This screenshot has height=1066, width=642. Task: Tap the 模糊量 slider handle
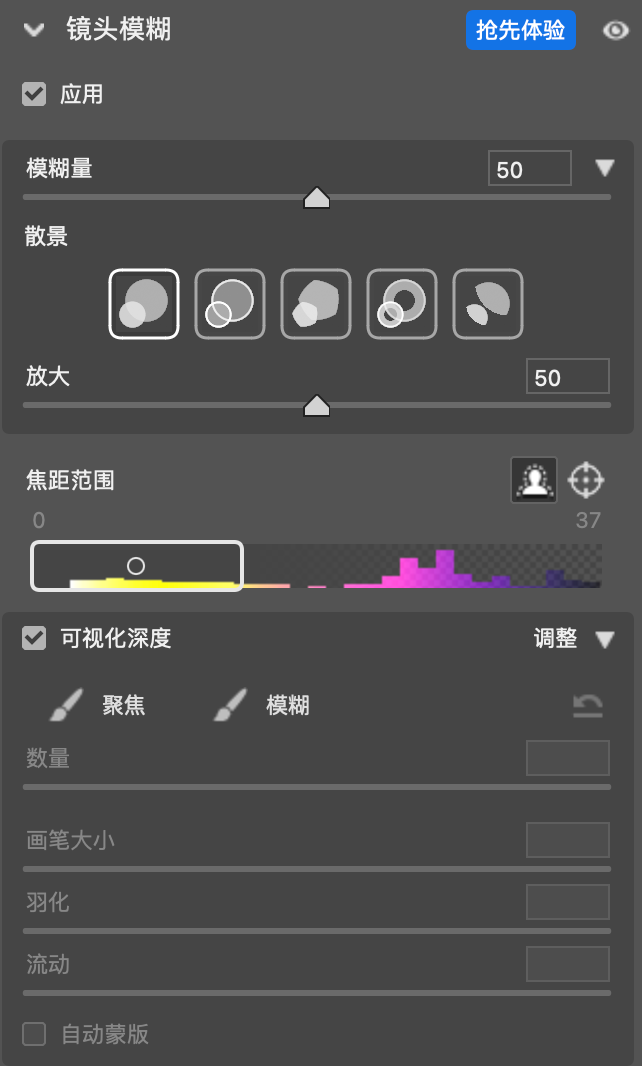tap(317, 198)
